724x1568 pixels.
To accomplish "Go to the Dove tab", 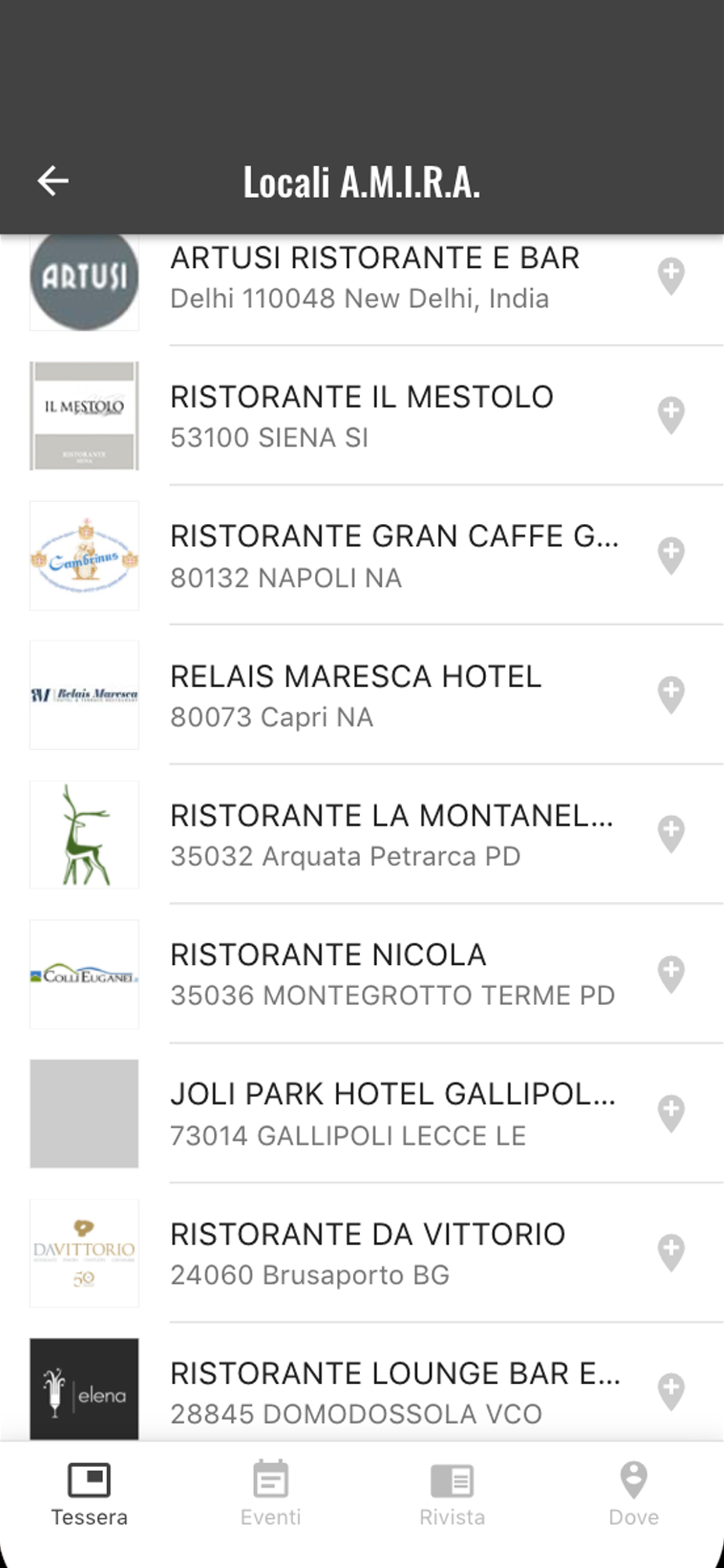I will 633,1494.
